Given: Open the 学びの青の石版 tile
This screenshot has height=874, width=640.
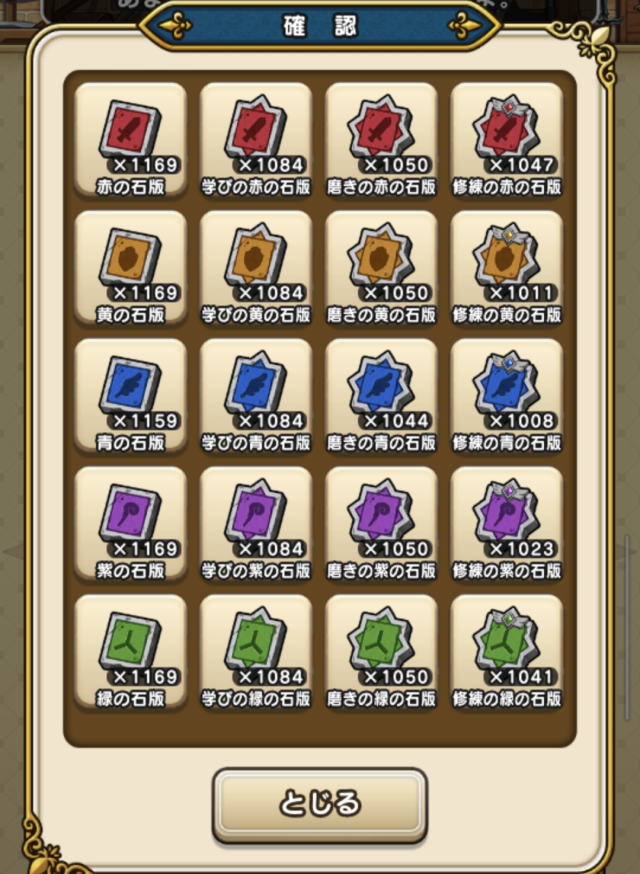Looking at the screenshot, I should (x=256, y=396).
